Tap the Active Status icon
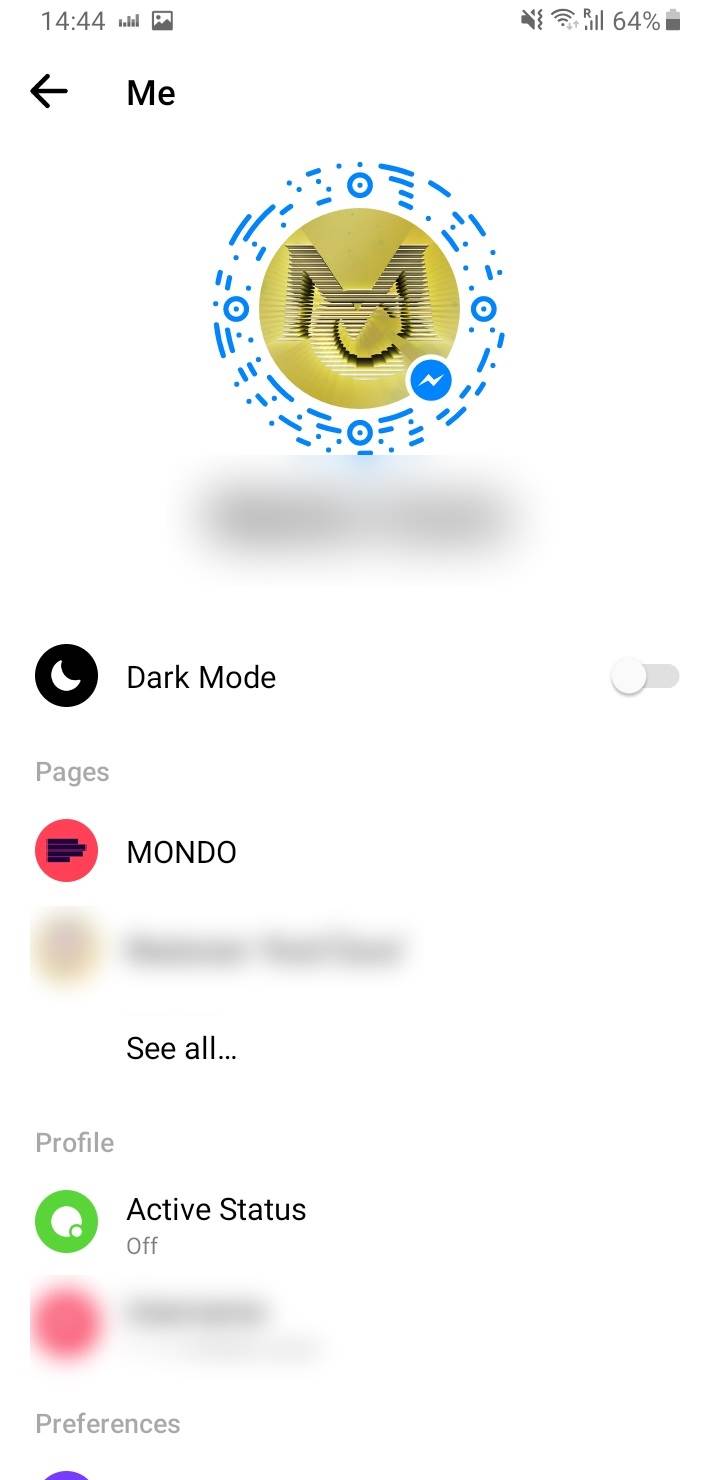The height and width of the screenshot is (1480, 720). click(66, 1221)
